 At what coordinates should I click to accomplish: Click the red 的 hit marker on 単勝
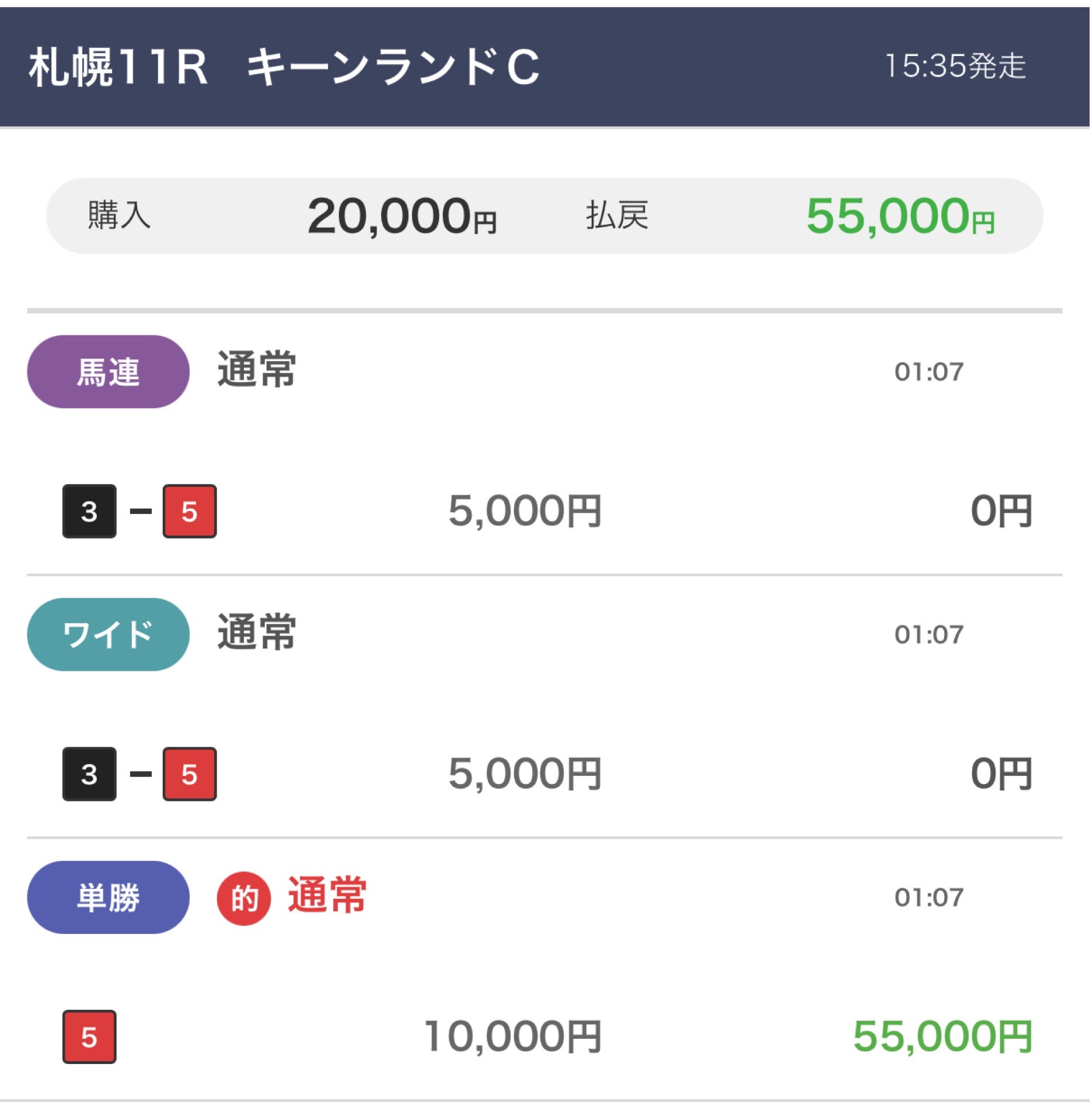[245, 899]
